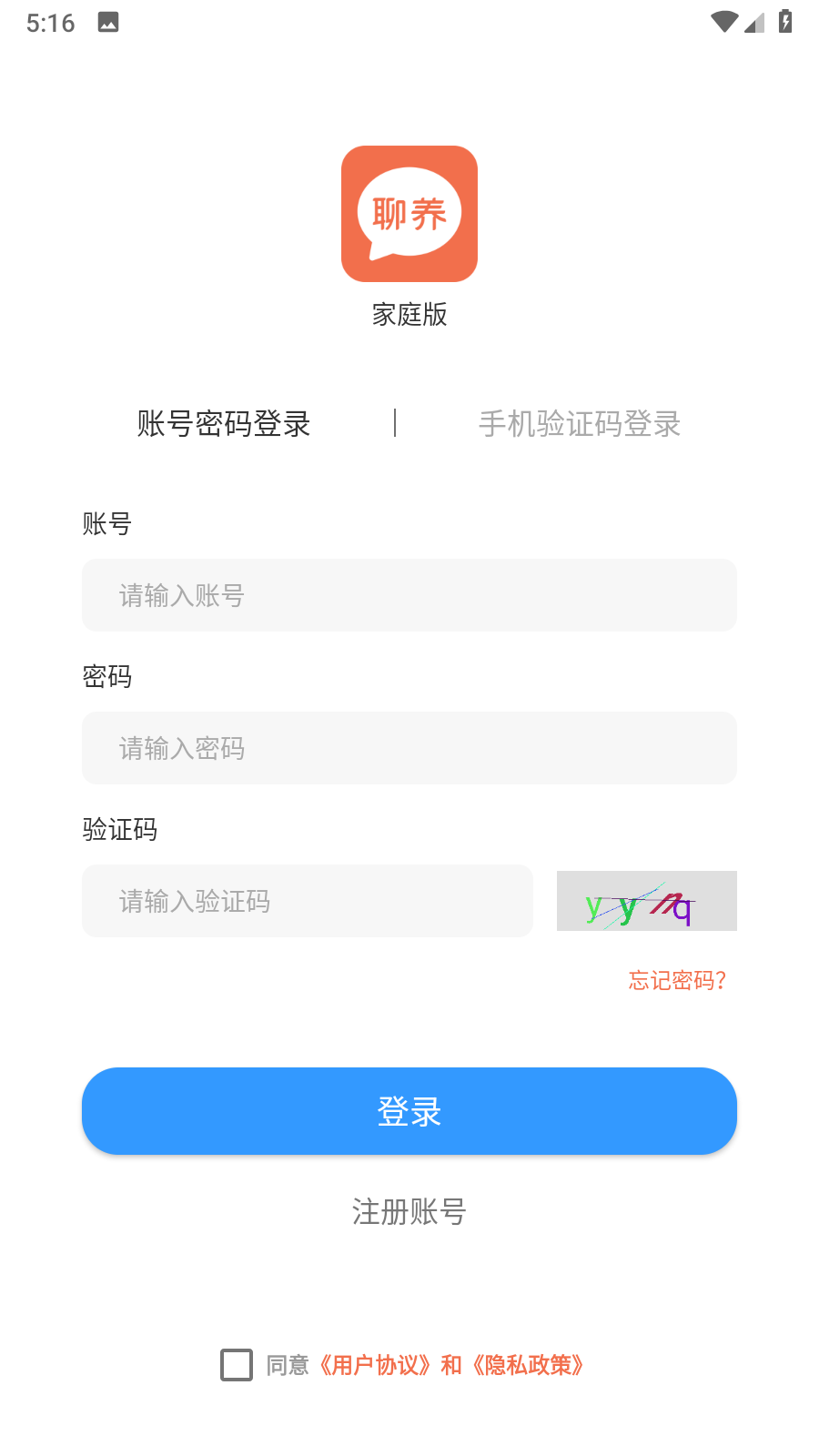Focus the 请输入密码 password field

pos(409,748)
